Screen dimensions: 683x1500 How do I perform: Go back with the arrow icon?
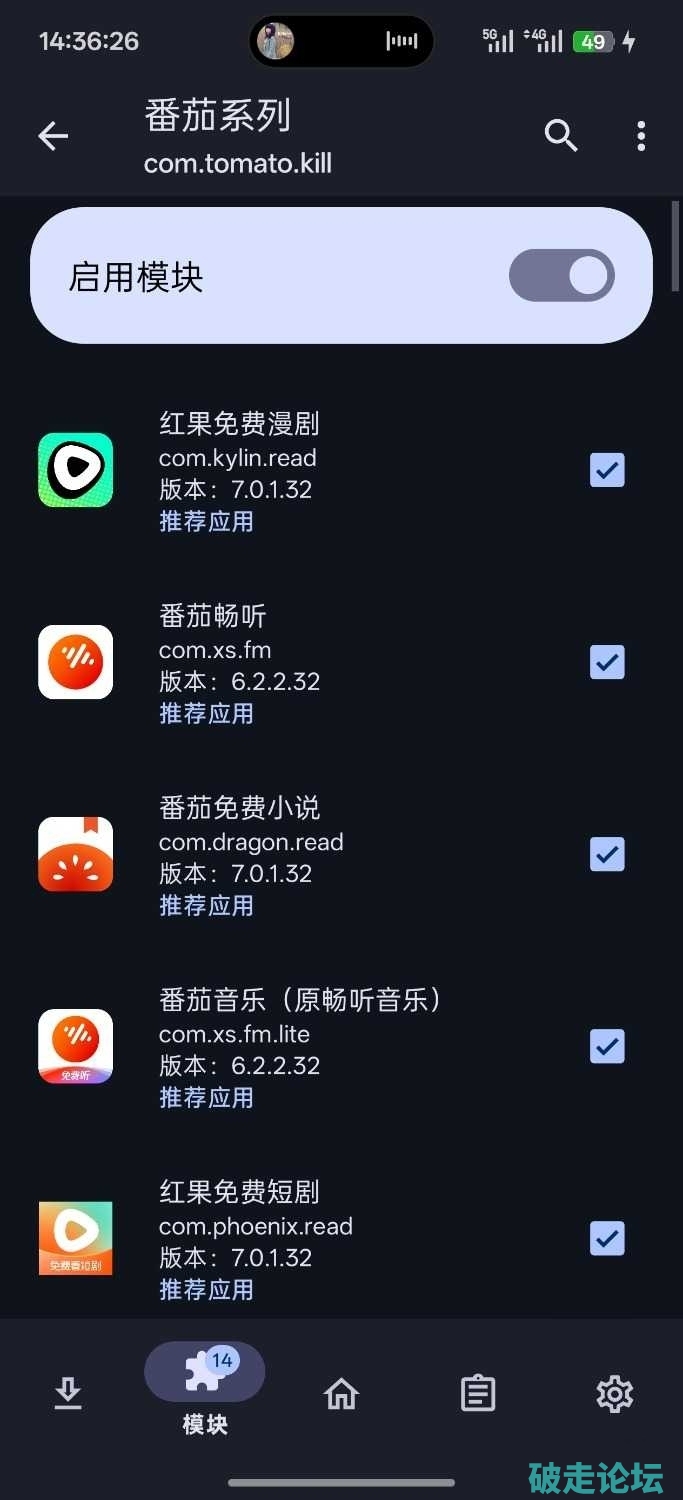[53, 136]
